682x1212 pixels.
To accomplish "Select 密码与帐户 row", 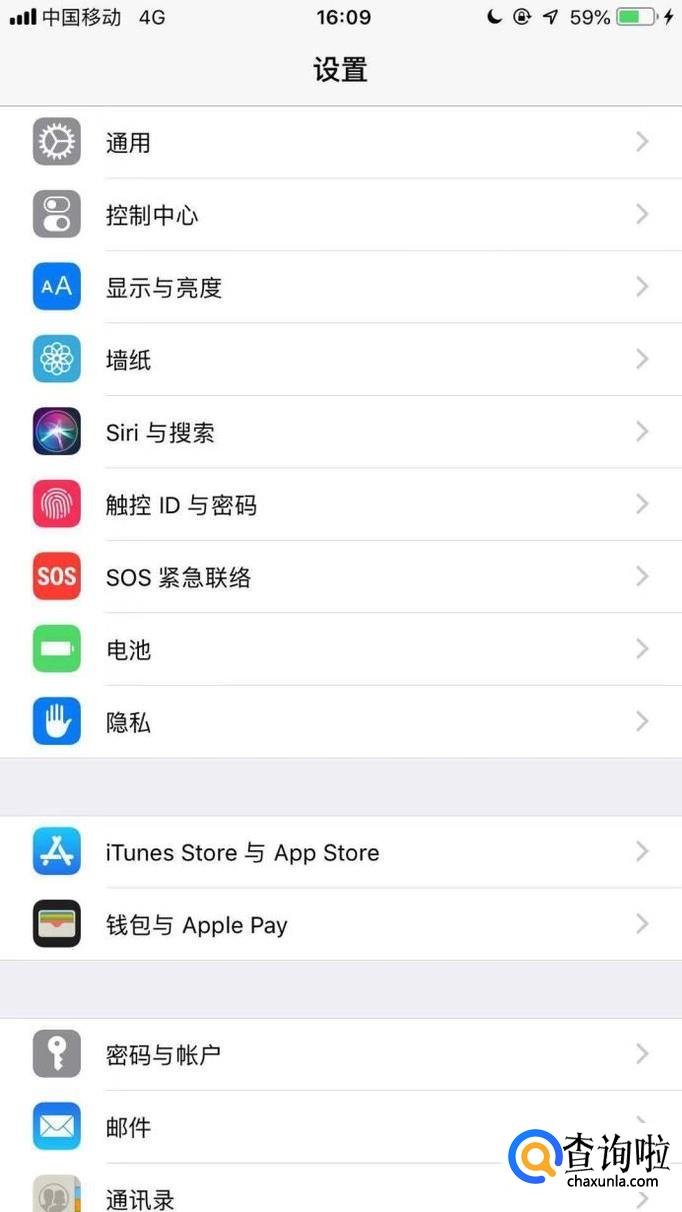I will [340, 1054].
